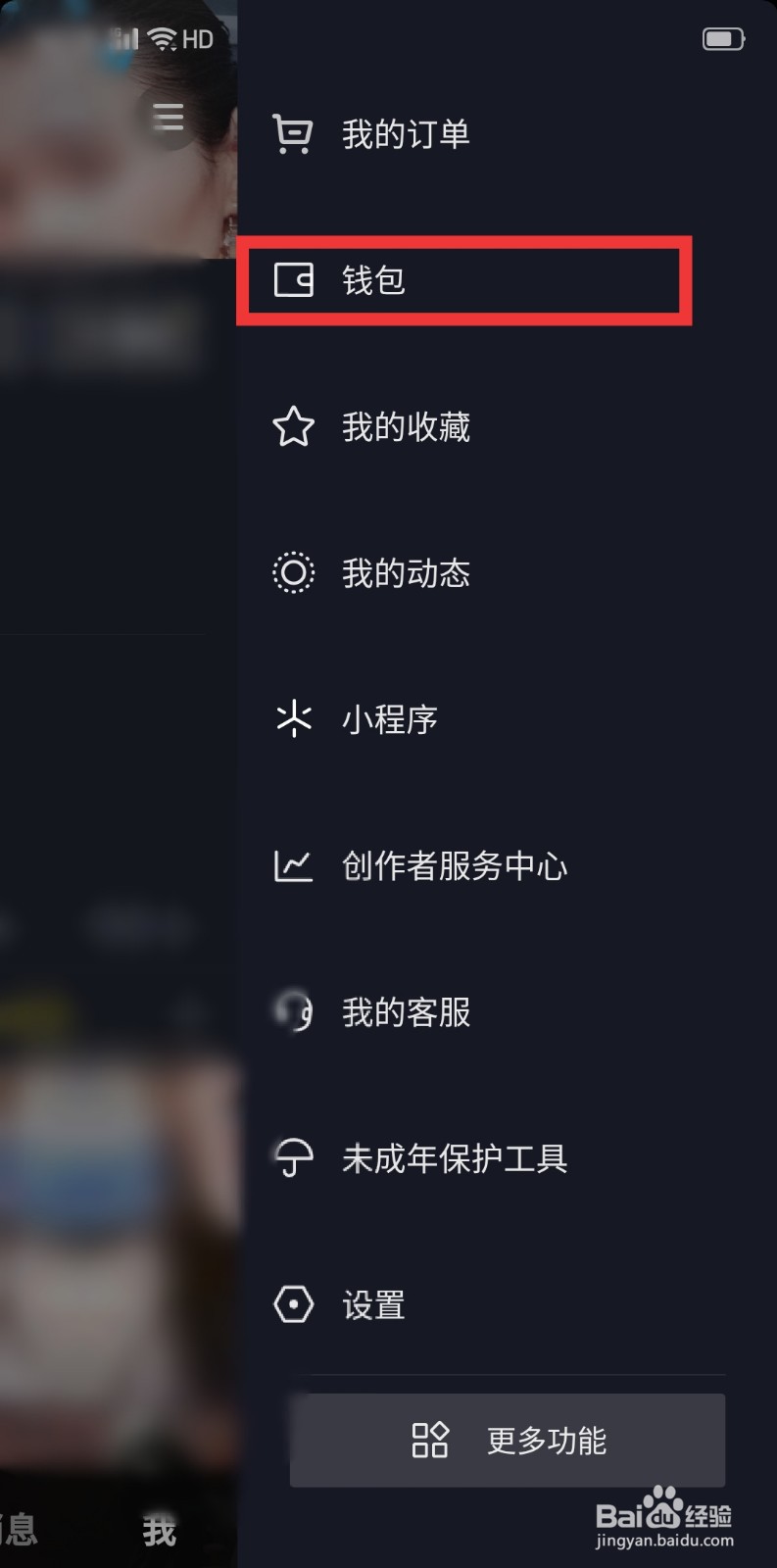Click the shopping cart icon for 我的订单
The width and height of the screenshot is (777, 1568).
(291, 132)
